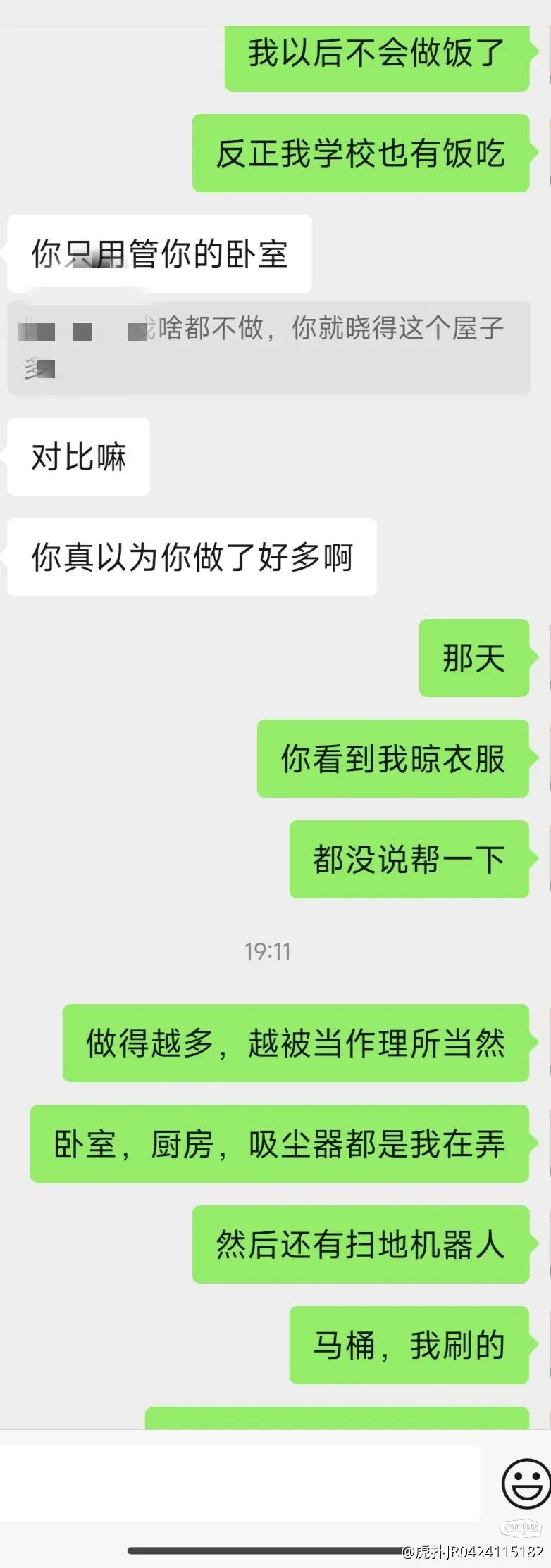Tap the message input field
This screenshot has height=1568, width=551.
(240, 1484)
